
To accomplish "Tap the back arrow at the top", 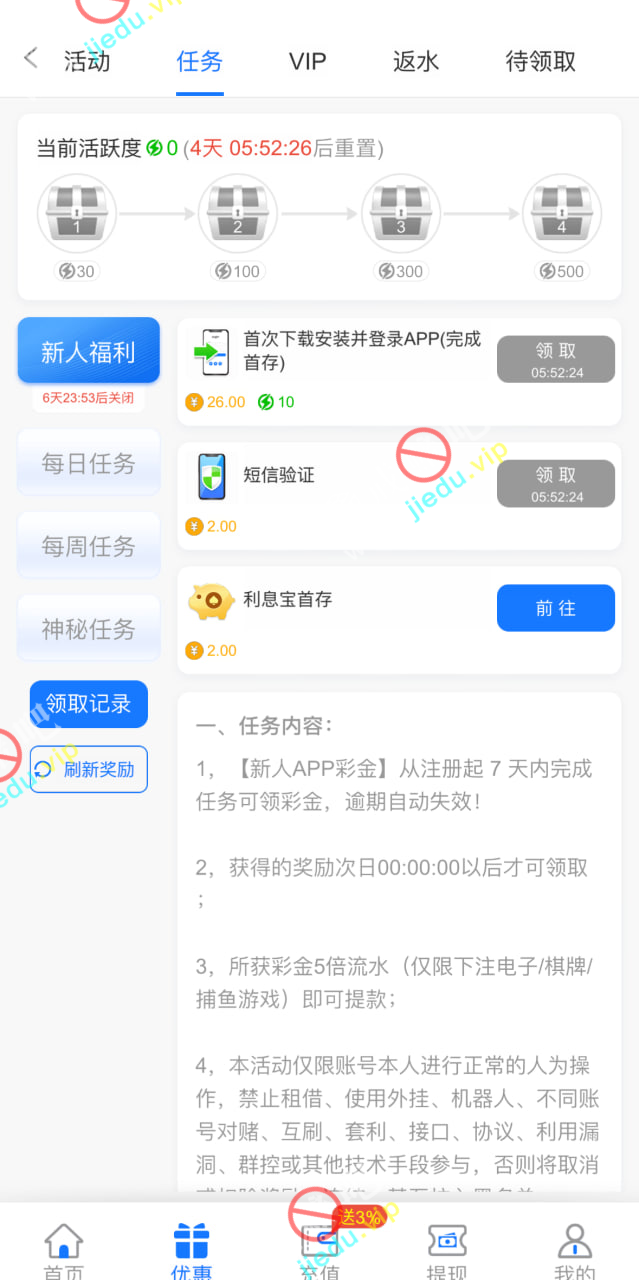I will click(31, 58).
